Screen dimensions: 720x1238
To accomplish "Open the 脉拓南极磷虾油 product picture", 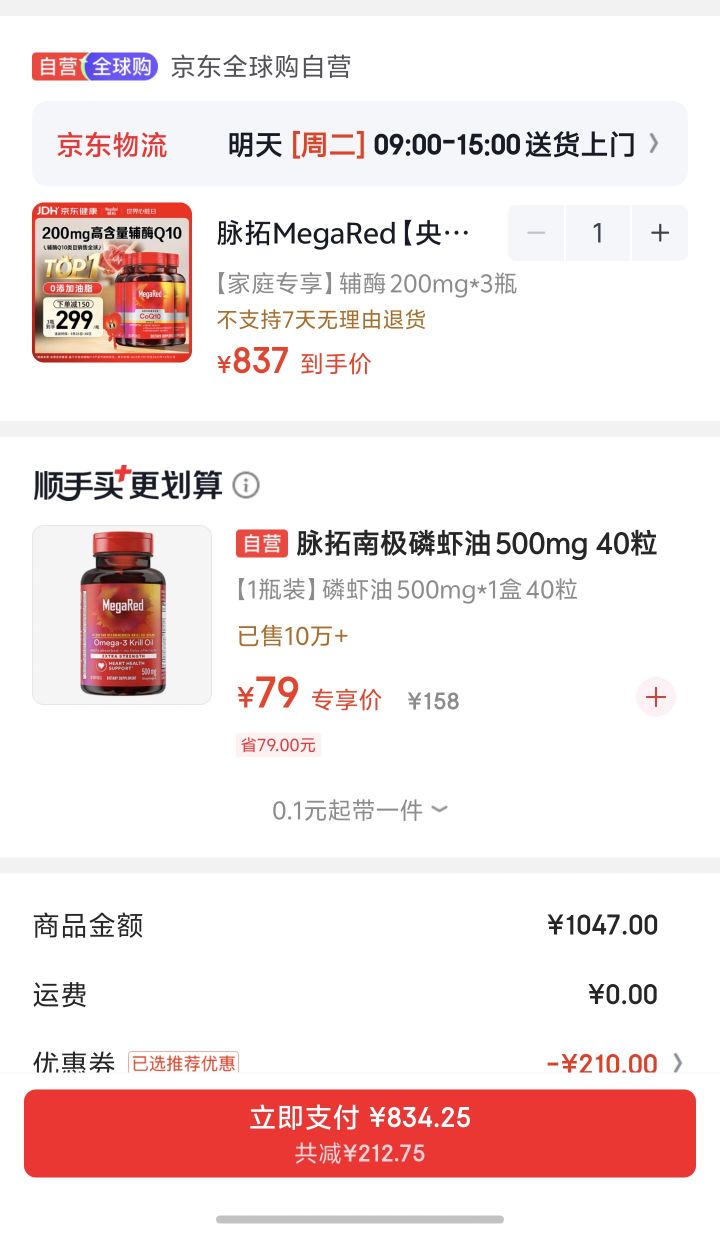I will 122,615.
